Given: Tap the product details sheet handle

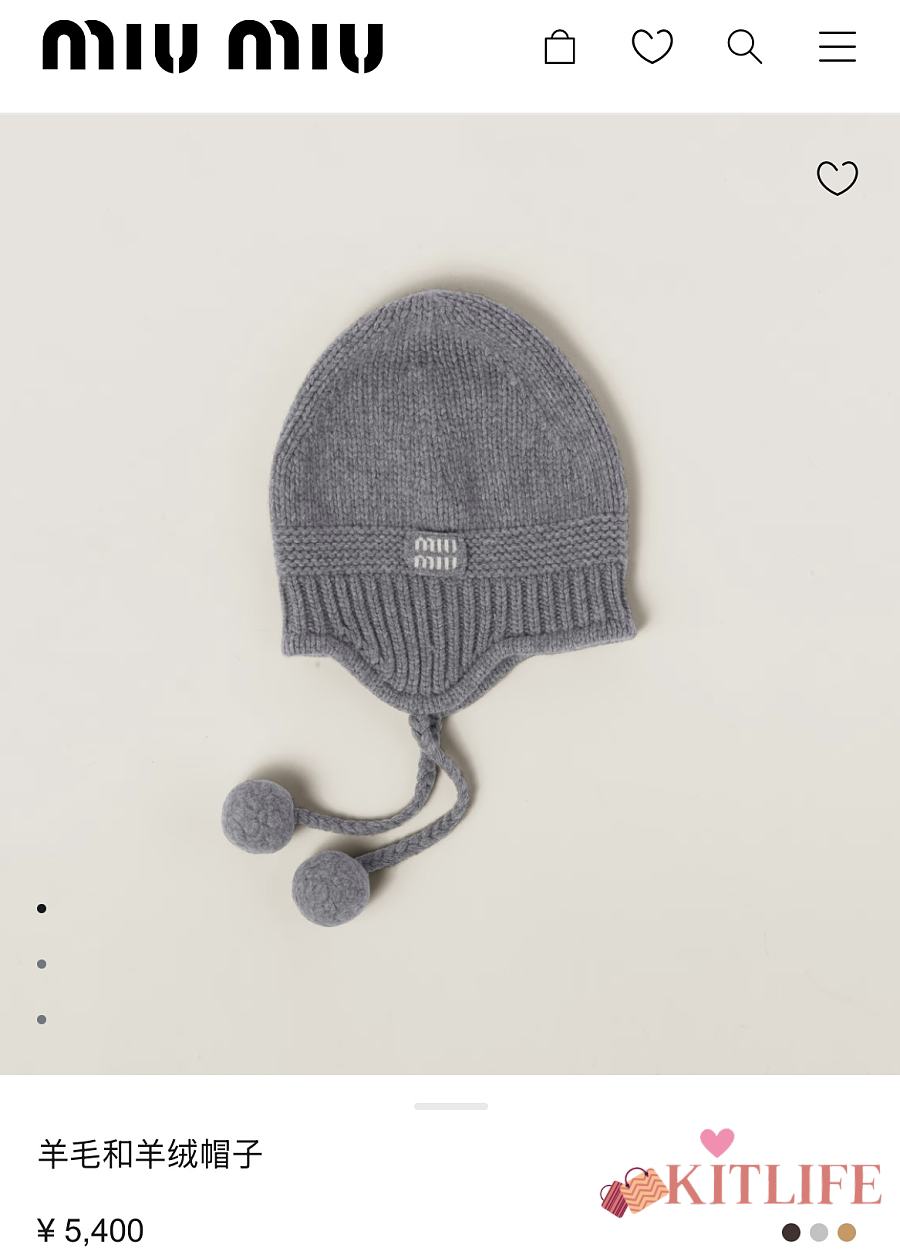Looking at the screenshot, I should (451, 1106).
